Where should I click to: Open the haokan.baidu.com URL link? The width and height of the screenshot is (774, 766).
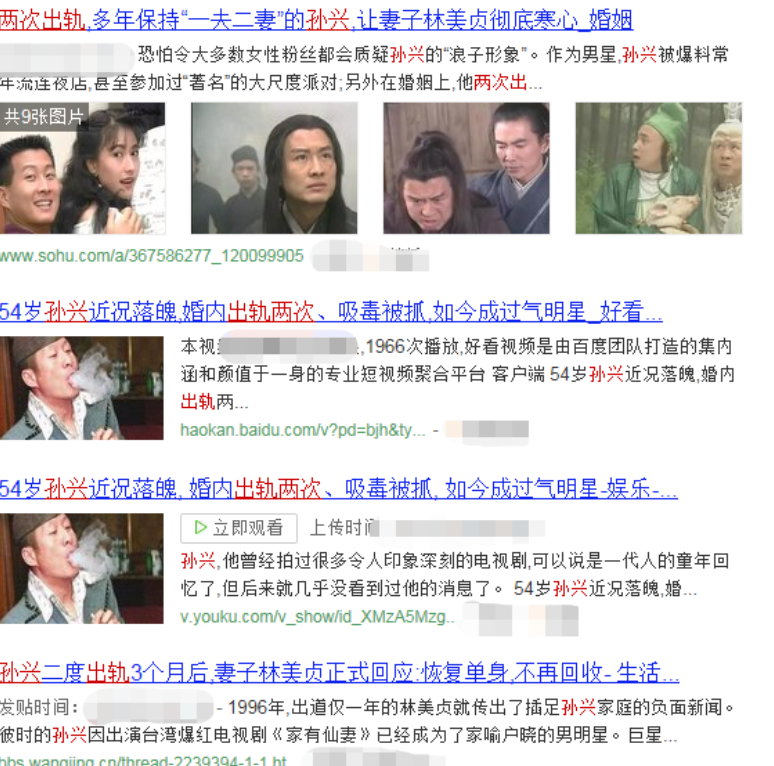click(x=303, y=429)
